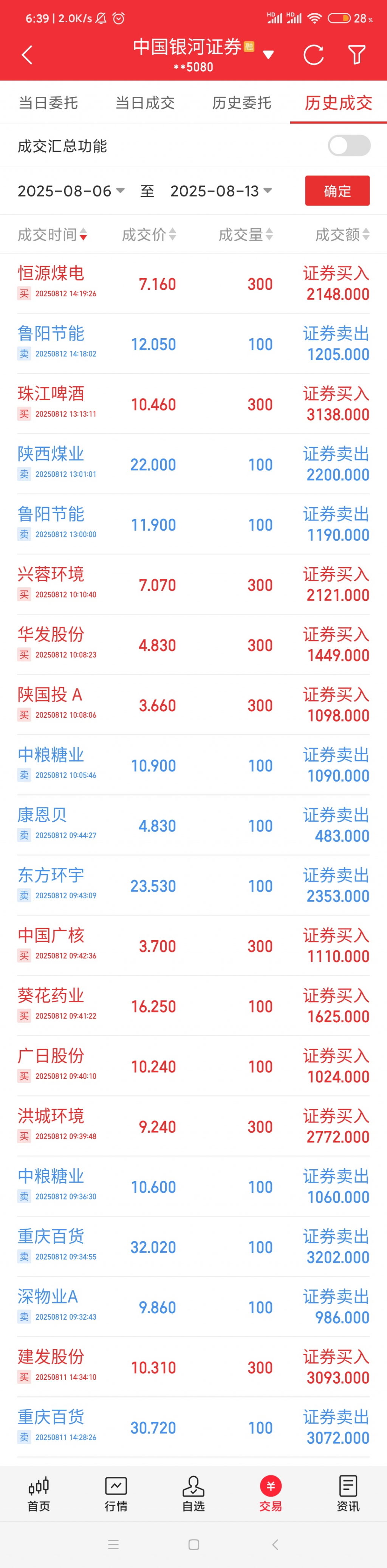Screen dimensions: 387x1568
Task: Sort trades by 成交时间
Action: [52, 234]
